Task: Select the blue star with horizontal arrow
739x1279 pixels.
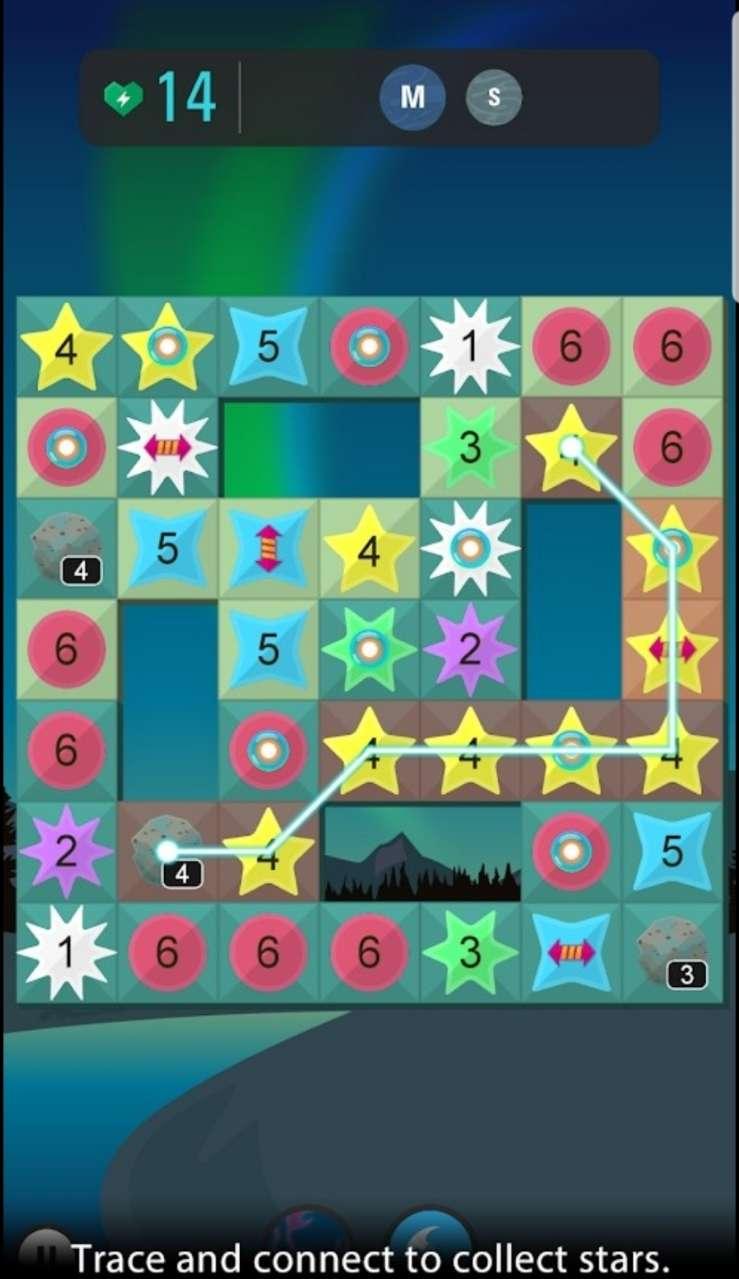Action: 570,952
